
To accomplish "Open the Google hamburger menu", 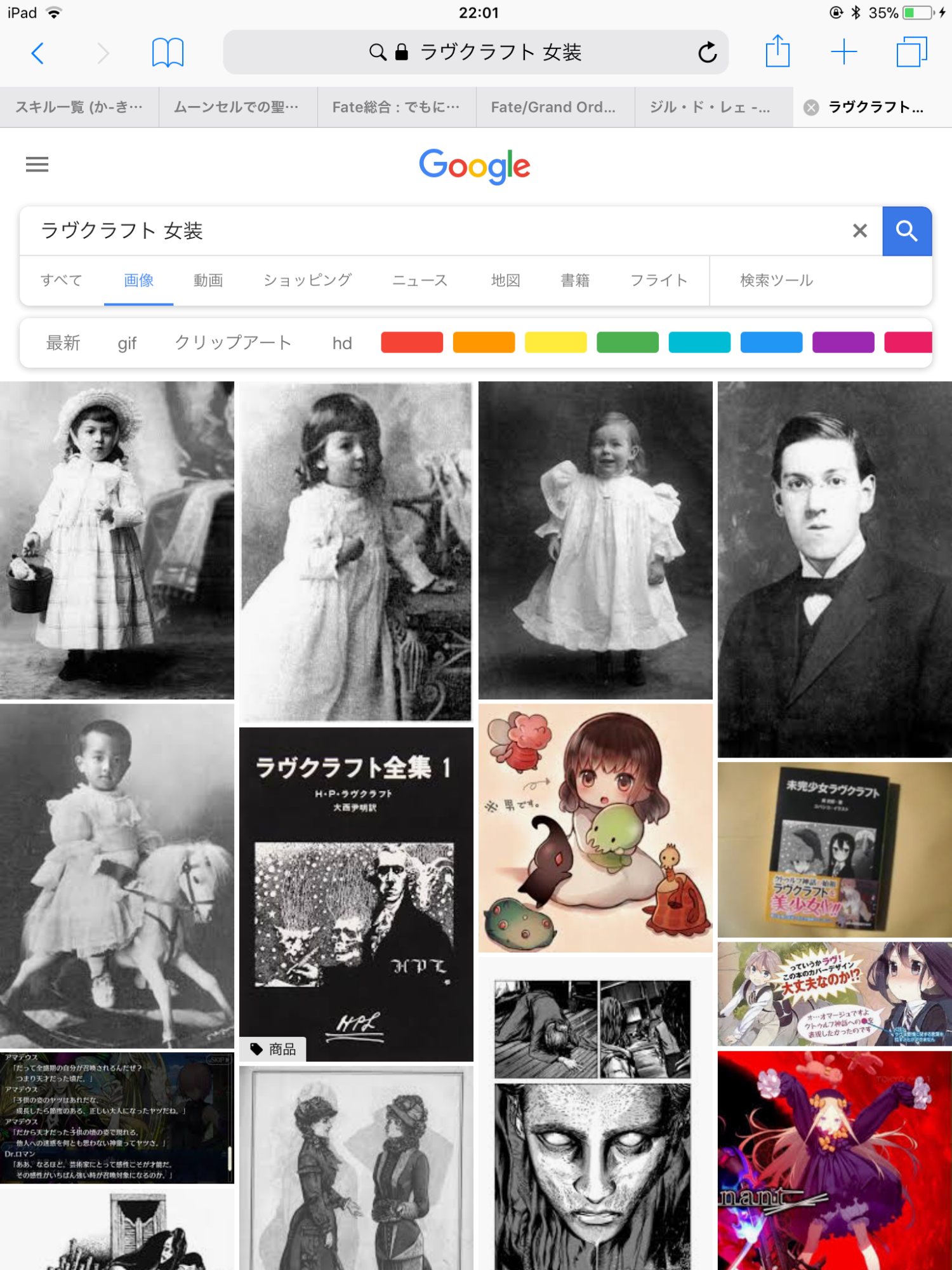I will 37,164.
